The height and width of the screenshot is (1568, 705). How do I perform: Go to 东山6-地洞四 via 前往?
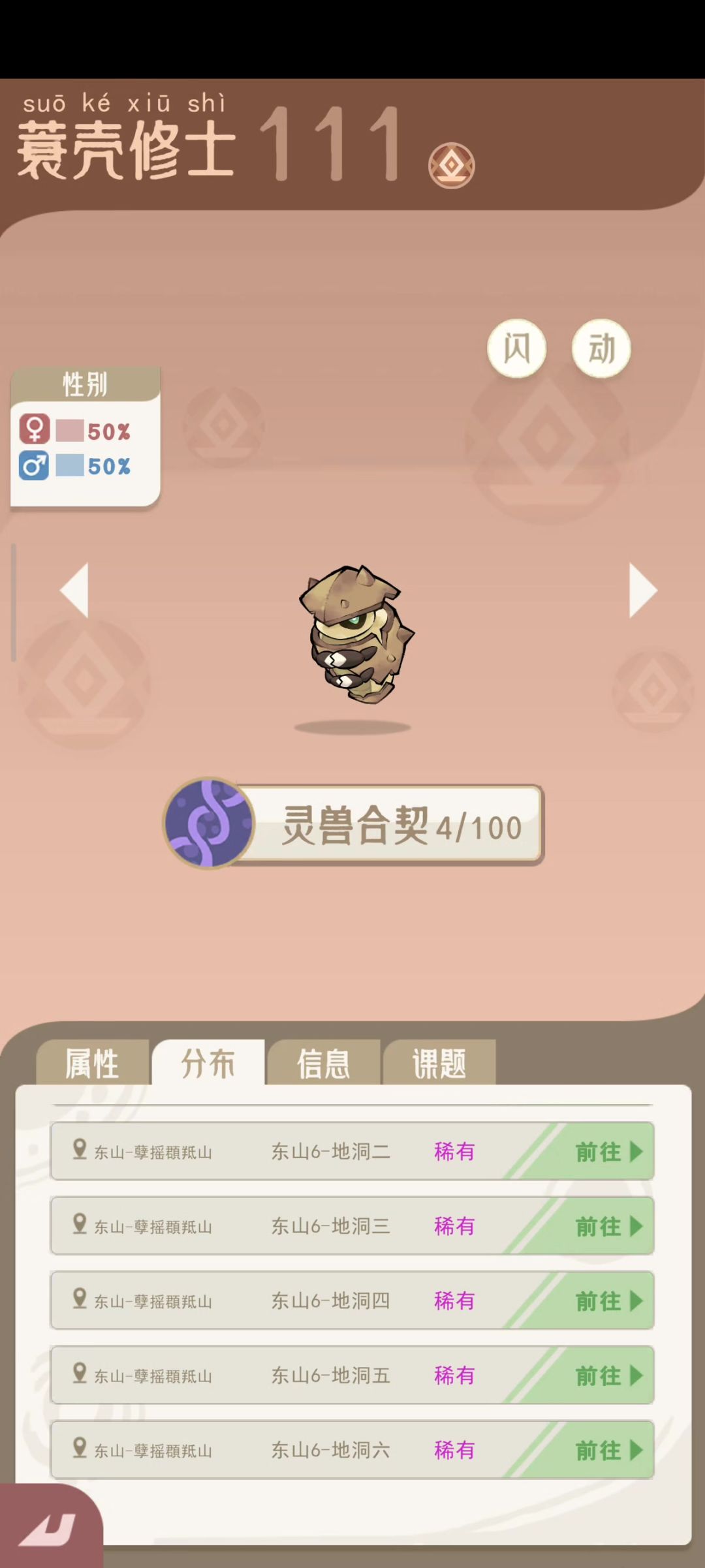(607, 1300)
